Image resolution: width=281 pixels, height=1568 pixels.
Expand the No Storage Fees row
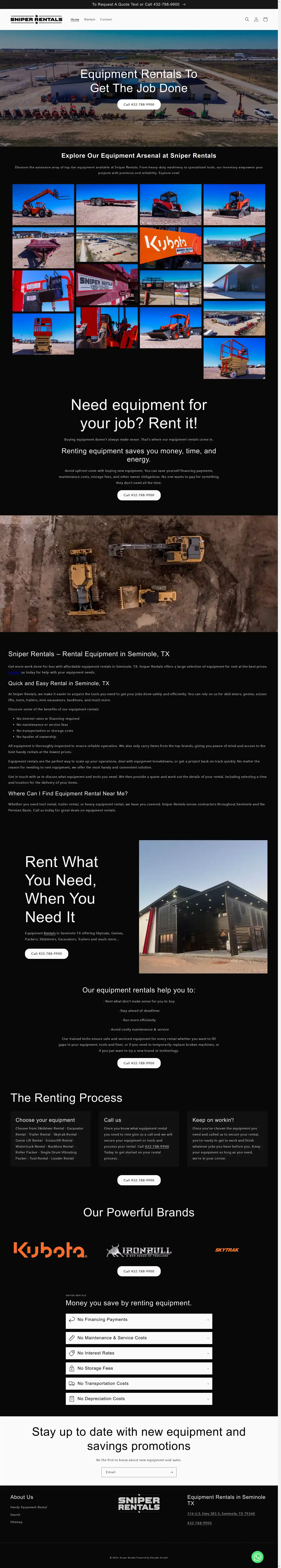click(x=139, y=1368)
